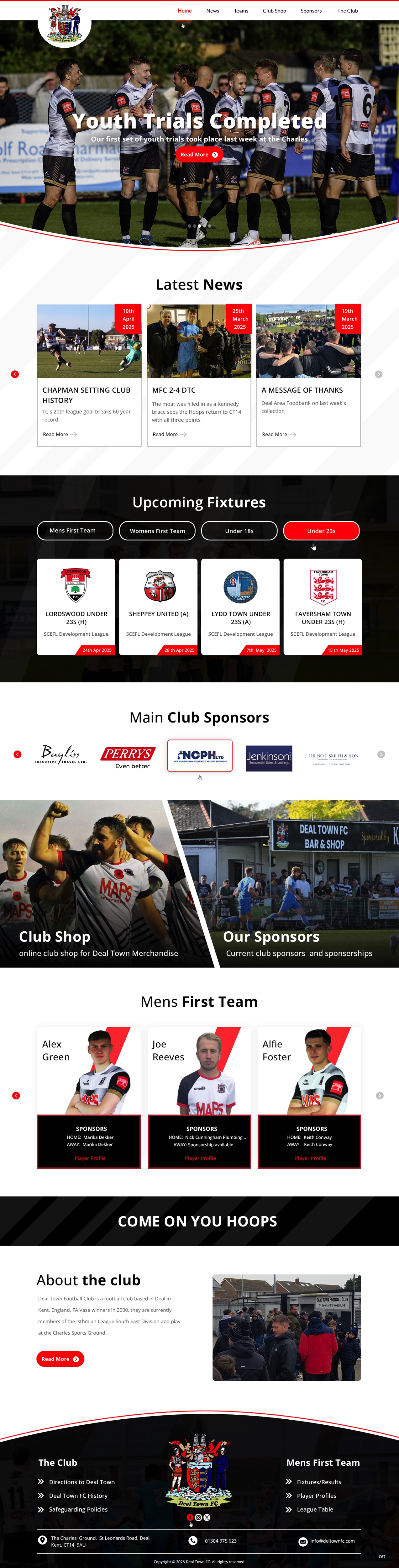Go to the Club Shop page
Image resolution: width=399 pixels, height=1568 pixels.
[x=274, y=10]
